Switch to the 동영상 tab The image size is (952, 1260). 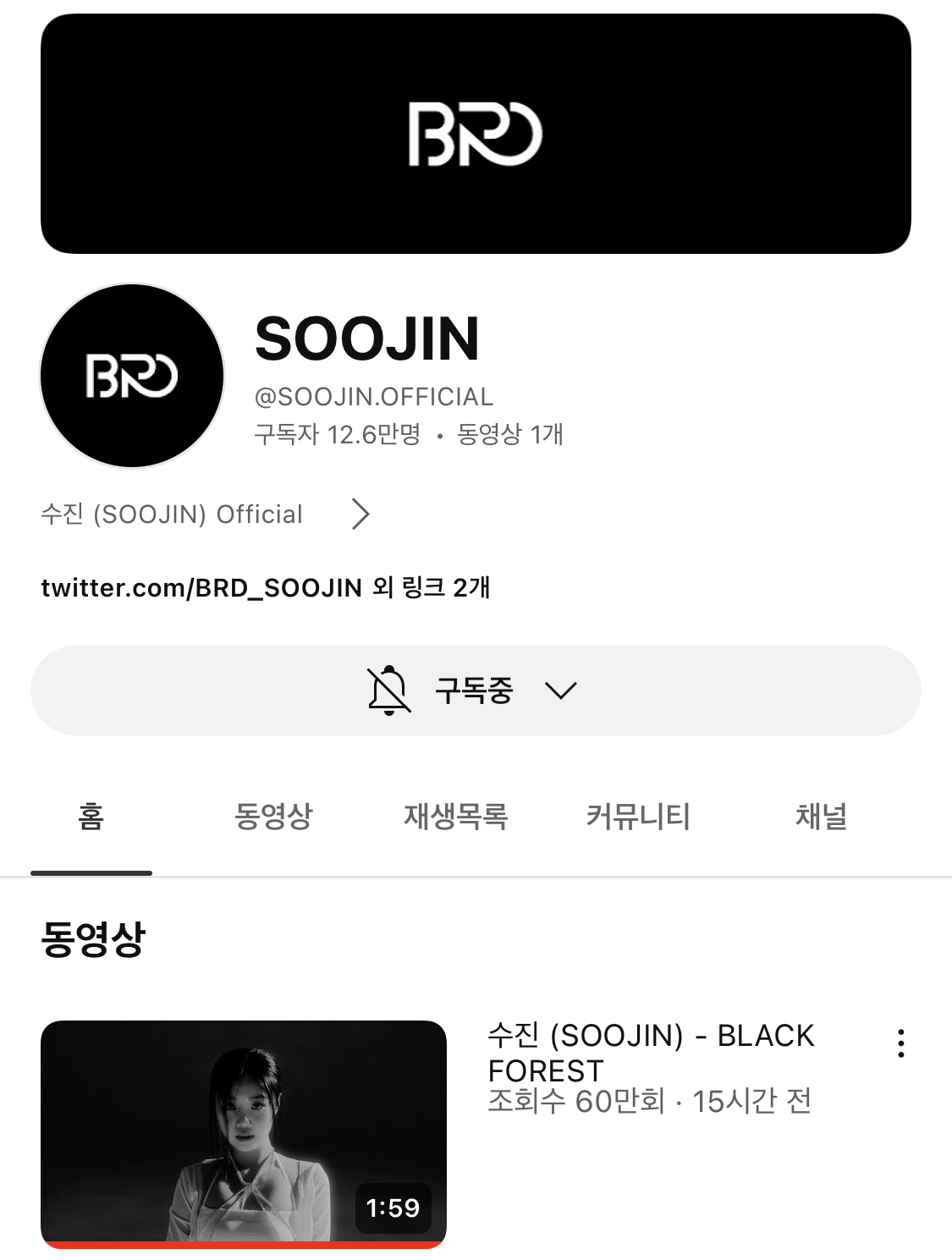coord(273,817)
